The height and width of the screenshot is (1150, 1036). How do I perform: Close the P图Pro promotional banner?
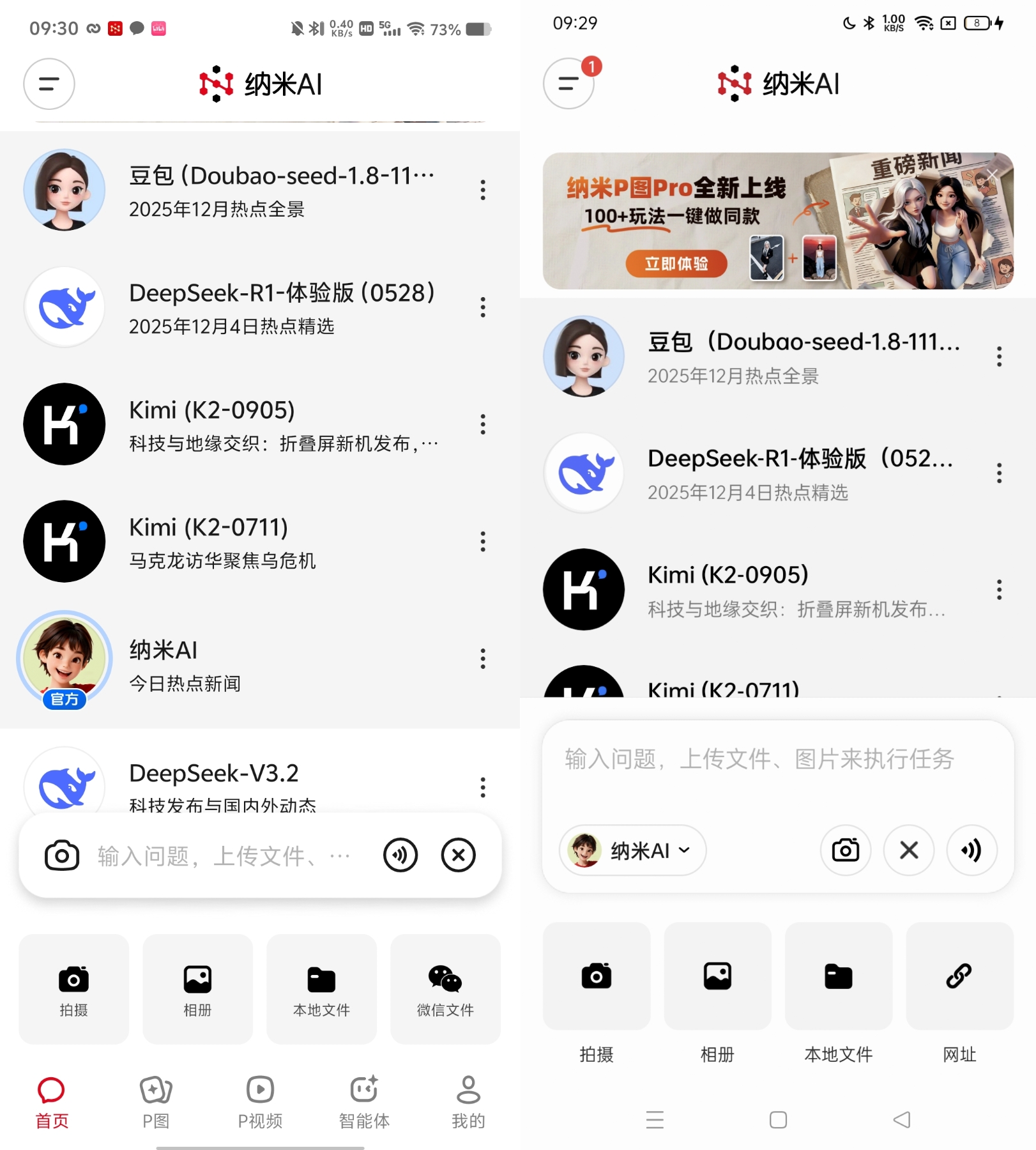[x=993, y=174]
